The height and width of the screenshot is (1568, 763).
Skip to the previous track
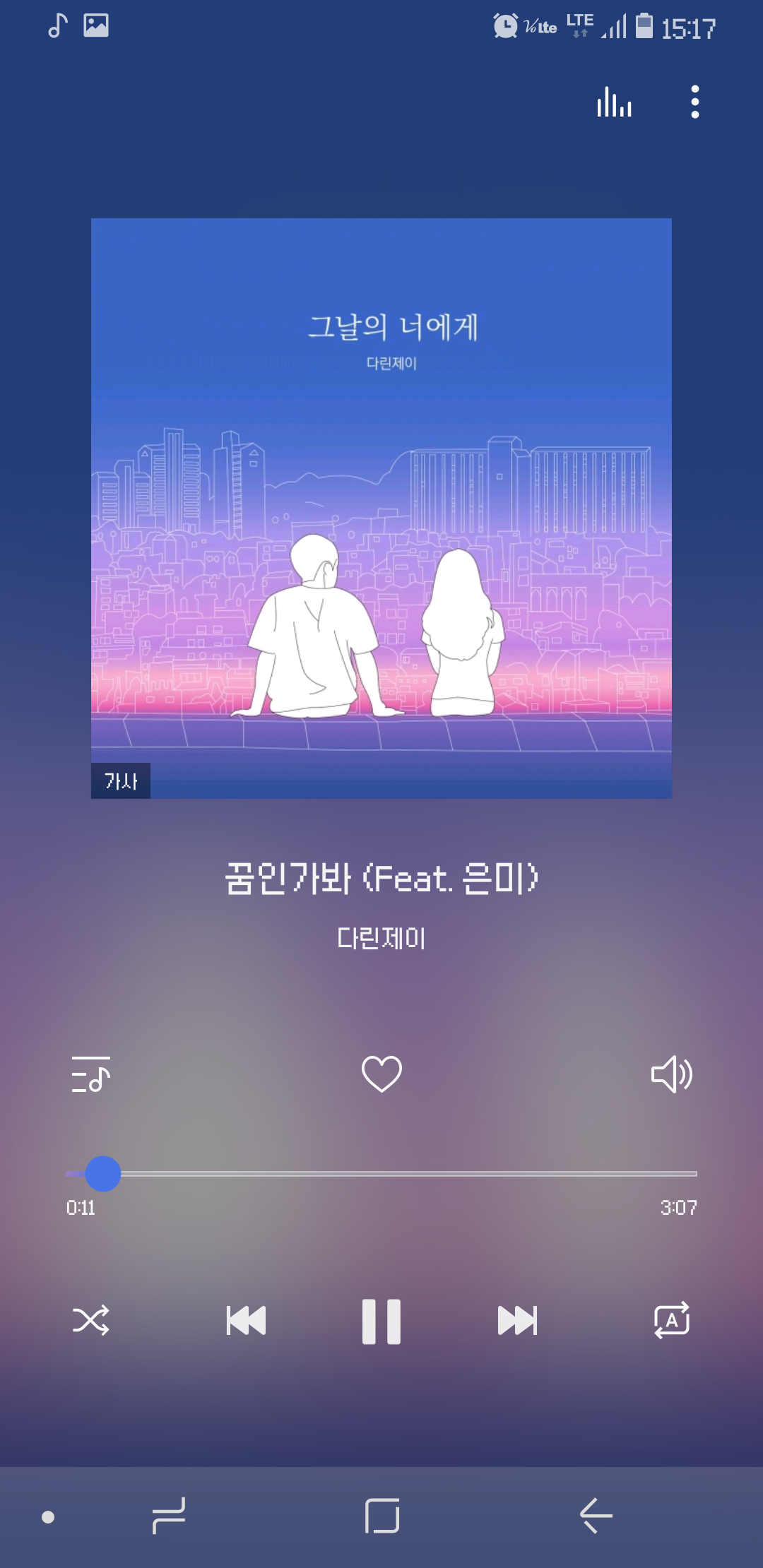click(246, 1320)
